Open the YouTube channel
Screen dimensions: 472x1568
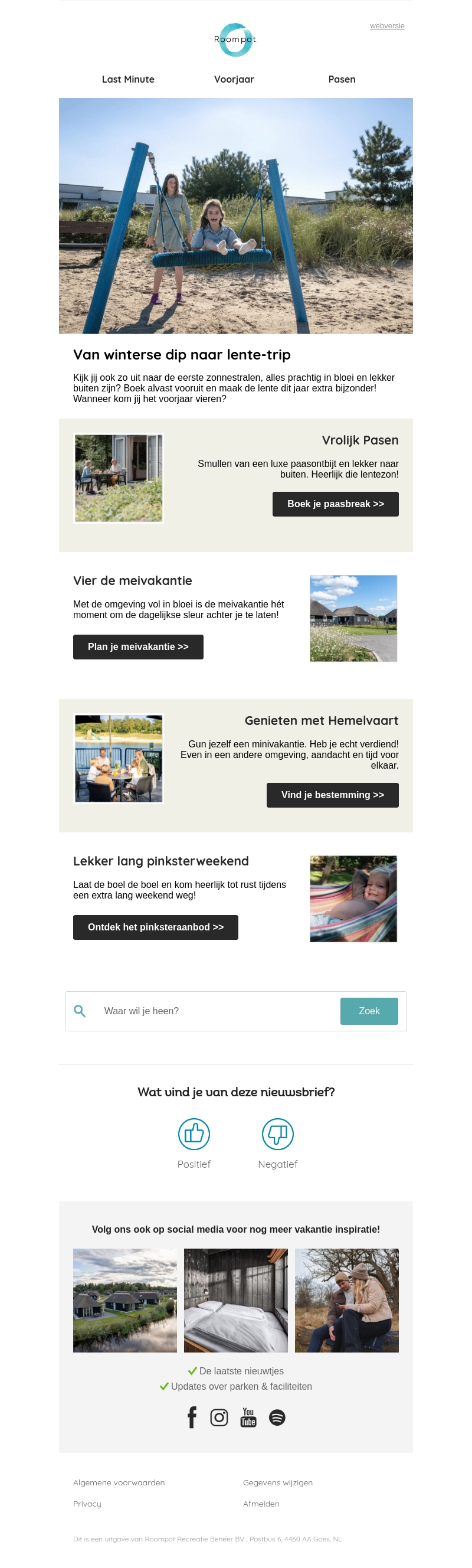tap(248, 1417)
